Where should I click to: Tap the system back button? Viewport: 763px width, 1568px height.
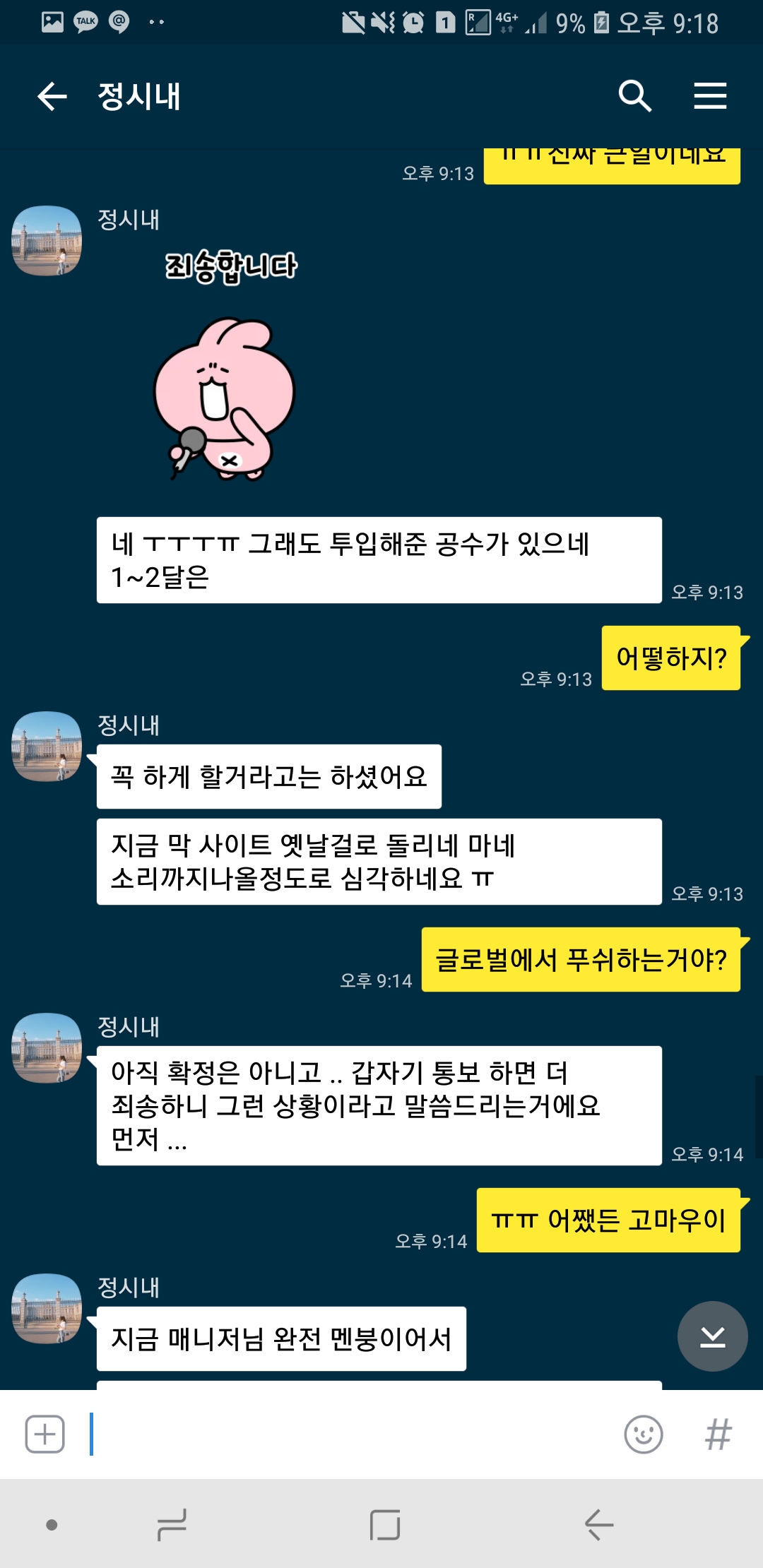[598, 1525]
